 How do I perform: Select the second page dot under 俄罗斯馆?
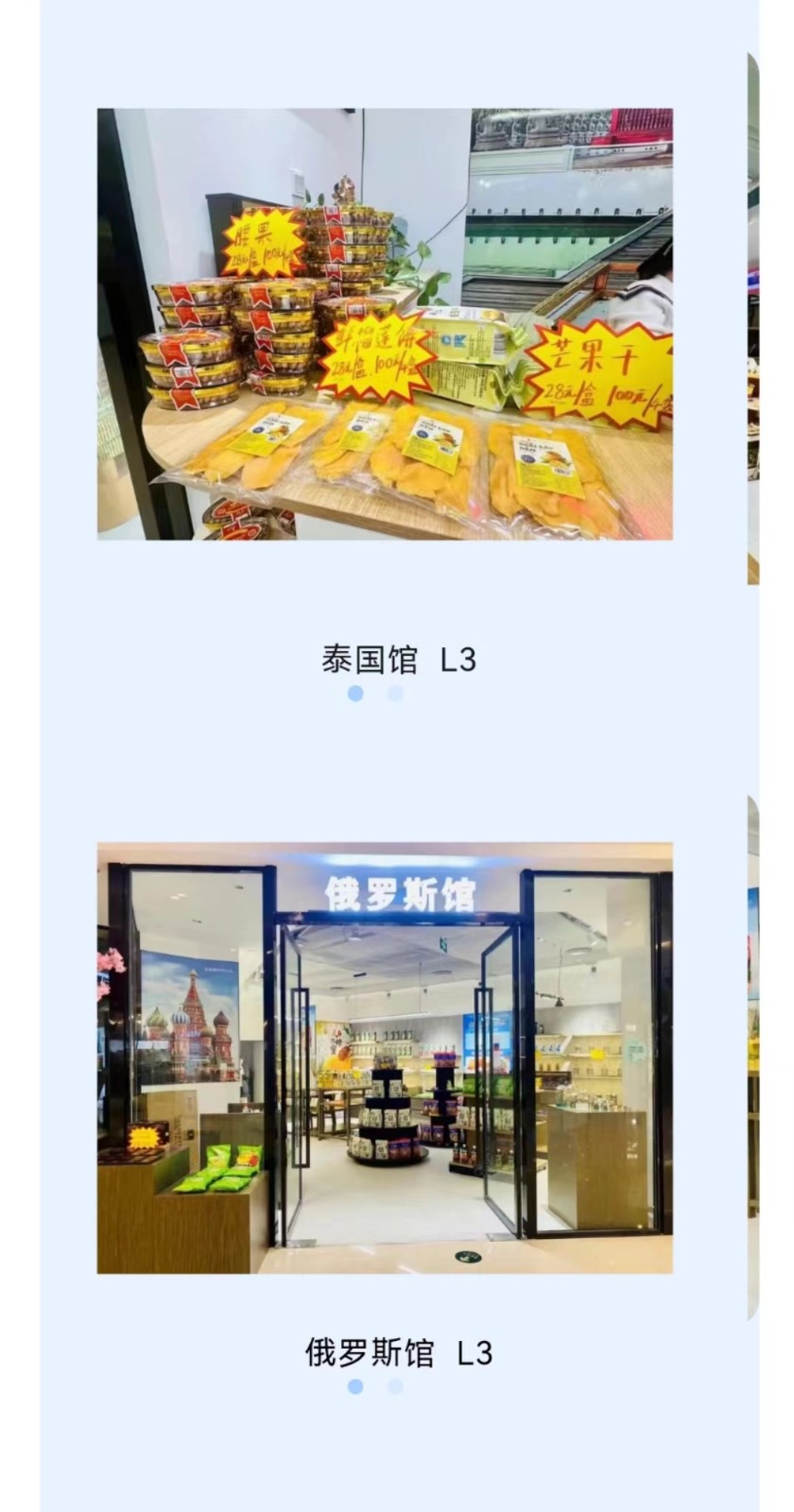click(395, 1386)
